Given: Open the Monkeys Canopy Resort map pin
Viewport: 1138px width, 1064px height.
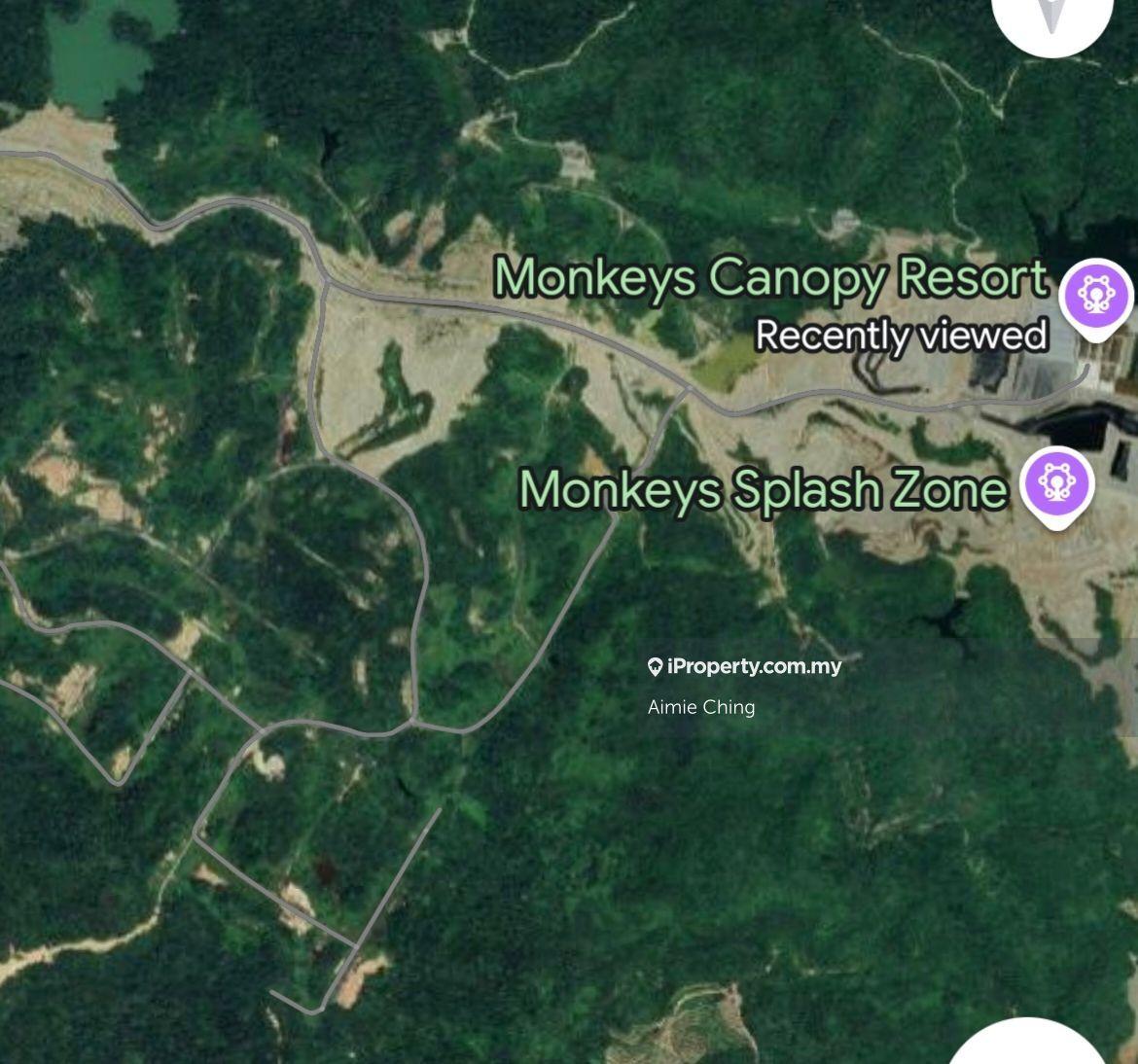Looking at the screenshot, I should [1096, 295].
